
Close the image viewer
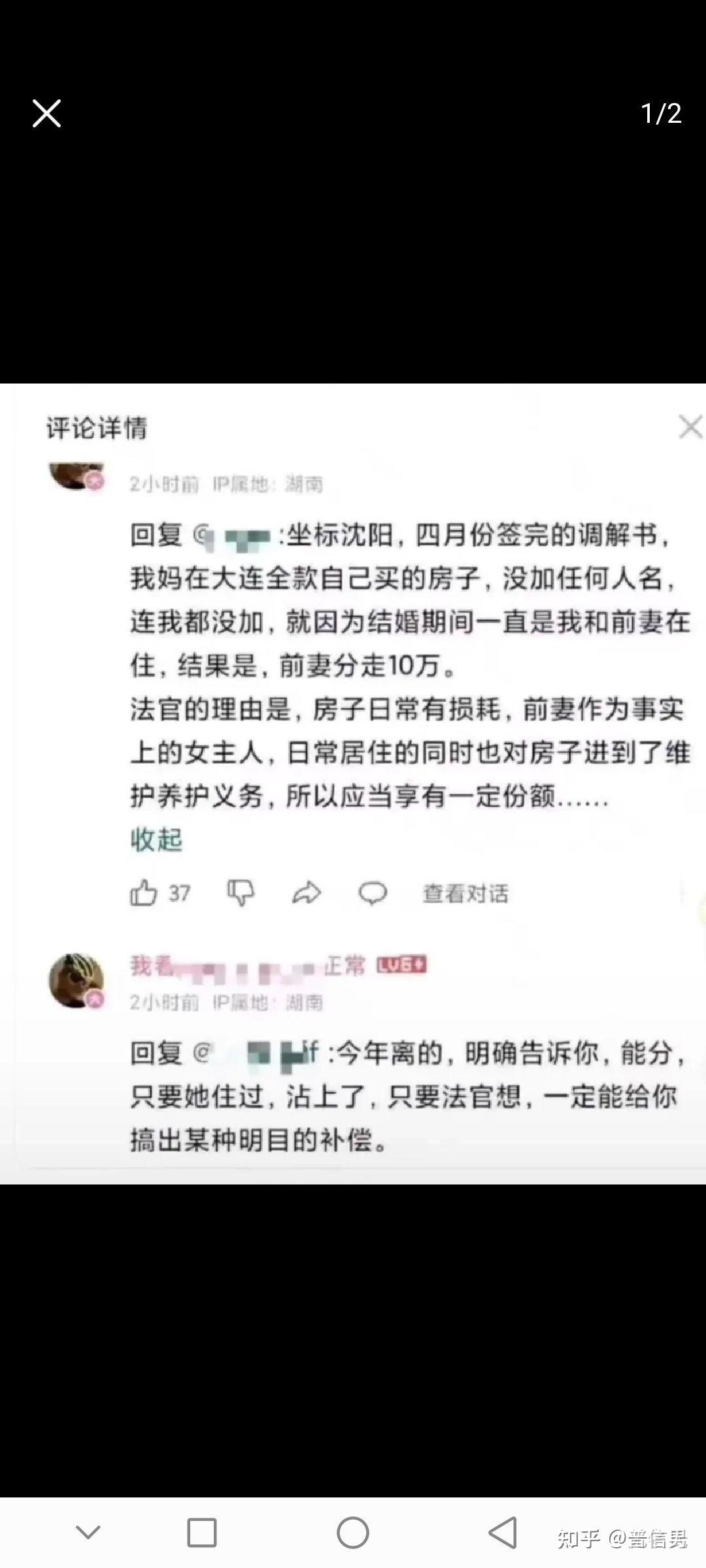click(46, 113)
